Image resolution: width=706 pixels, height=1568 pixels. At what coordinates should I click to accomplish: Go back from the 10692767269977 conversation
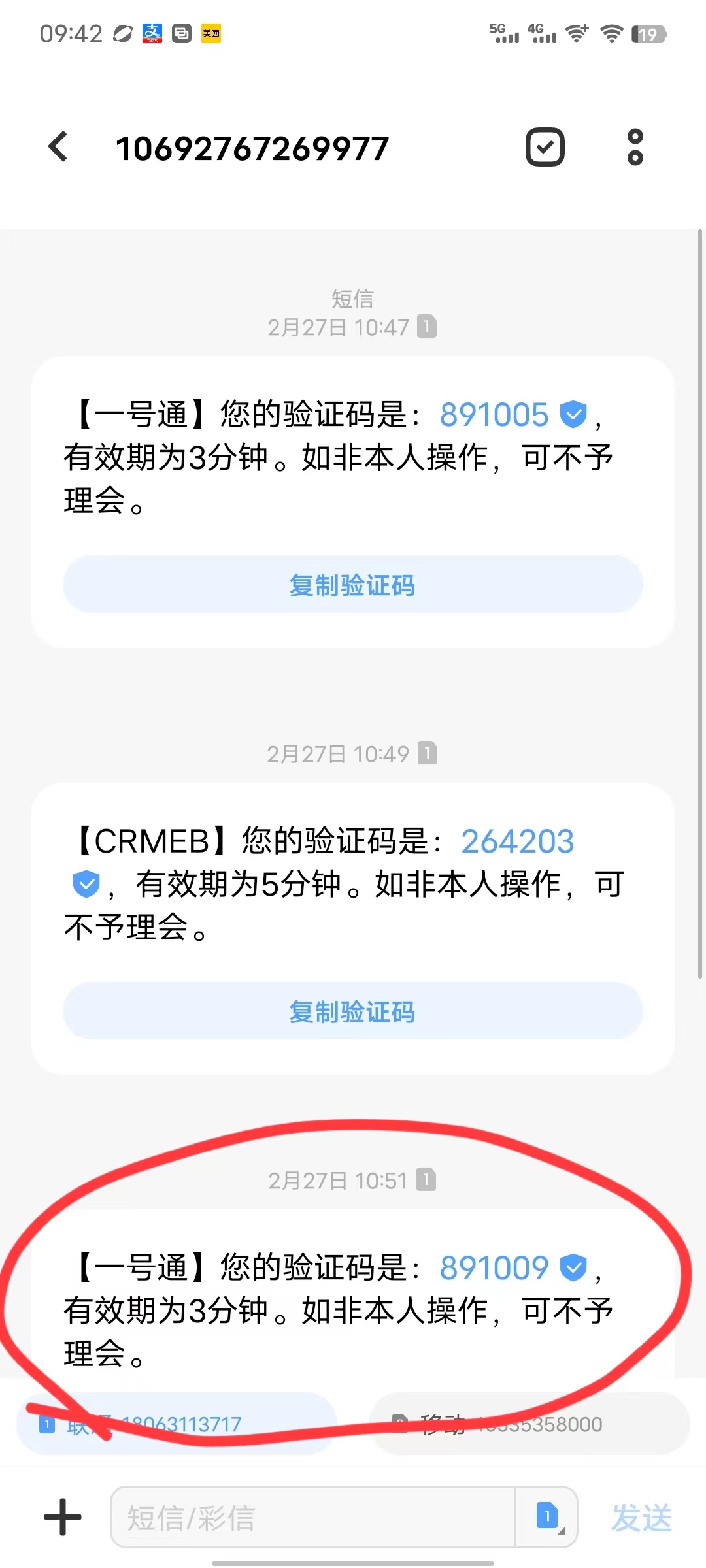click(x=59, y=146)
